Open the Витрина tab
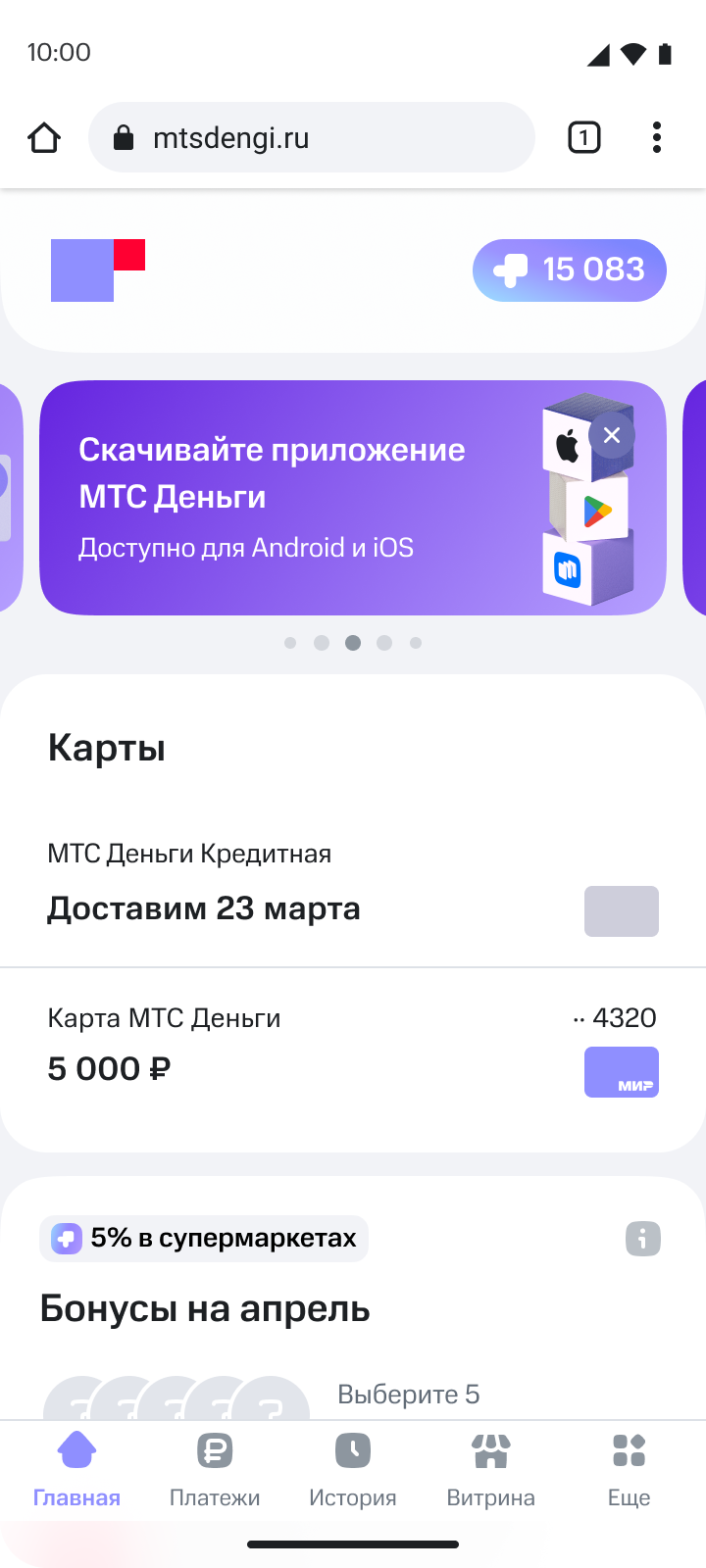706x1568 pixels. pyautogui.click(x=490, y=1470)
